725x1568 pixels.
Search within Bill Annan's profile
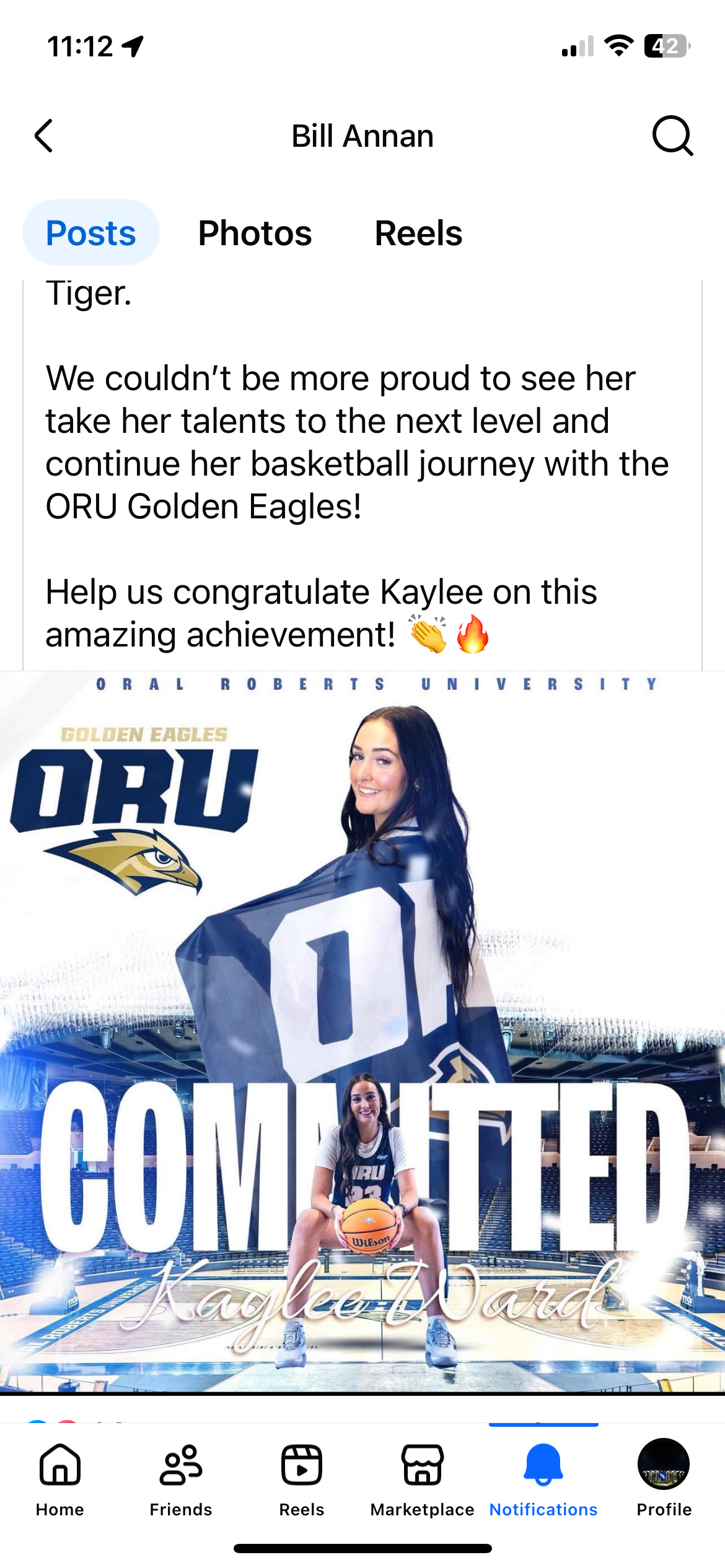click(672, 136)
